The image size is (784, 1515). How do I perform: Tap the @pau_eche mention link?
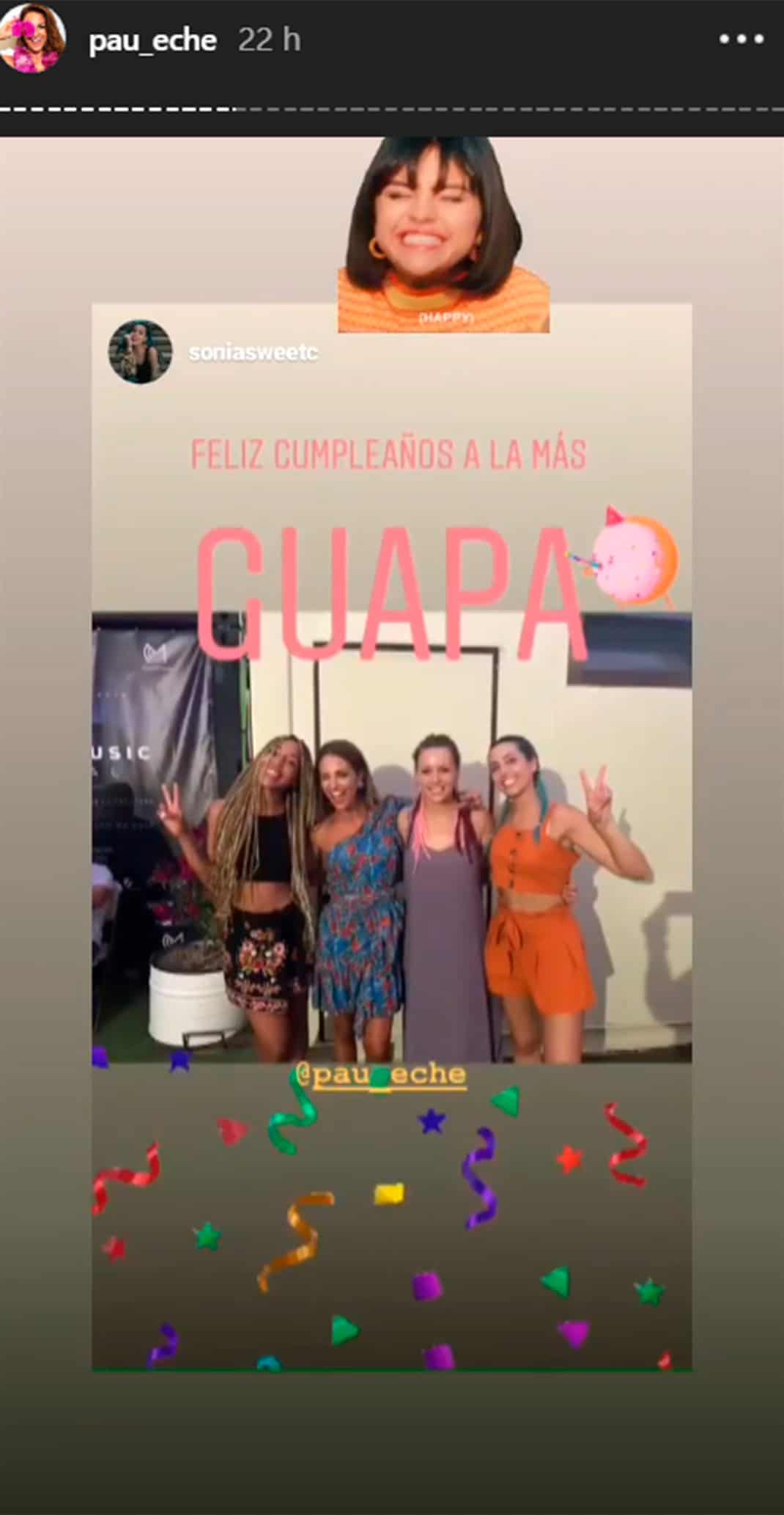point(380,1074)
